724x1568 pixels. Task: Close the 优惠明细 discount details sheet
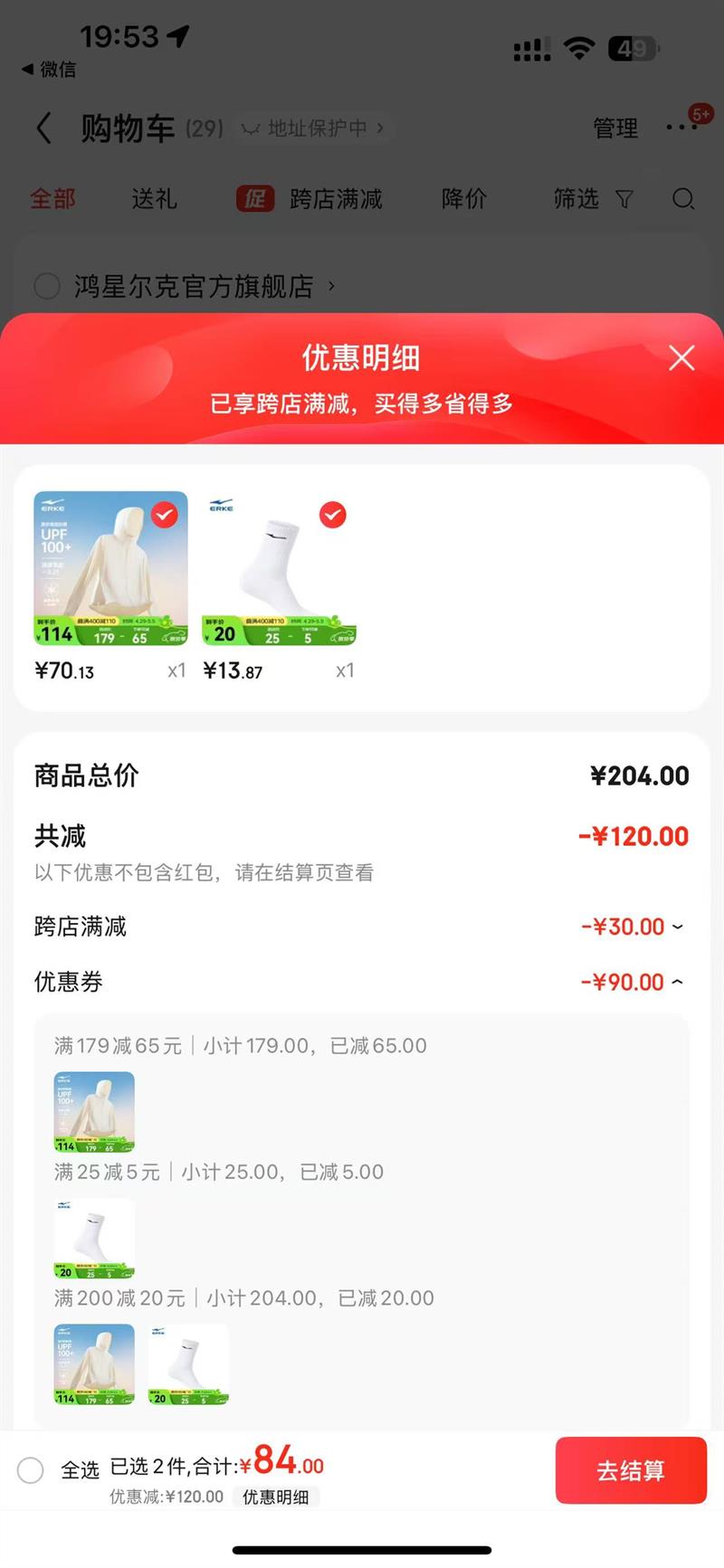[681, 358]
